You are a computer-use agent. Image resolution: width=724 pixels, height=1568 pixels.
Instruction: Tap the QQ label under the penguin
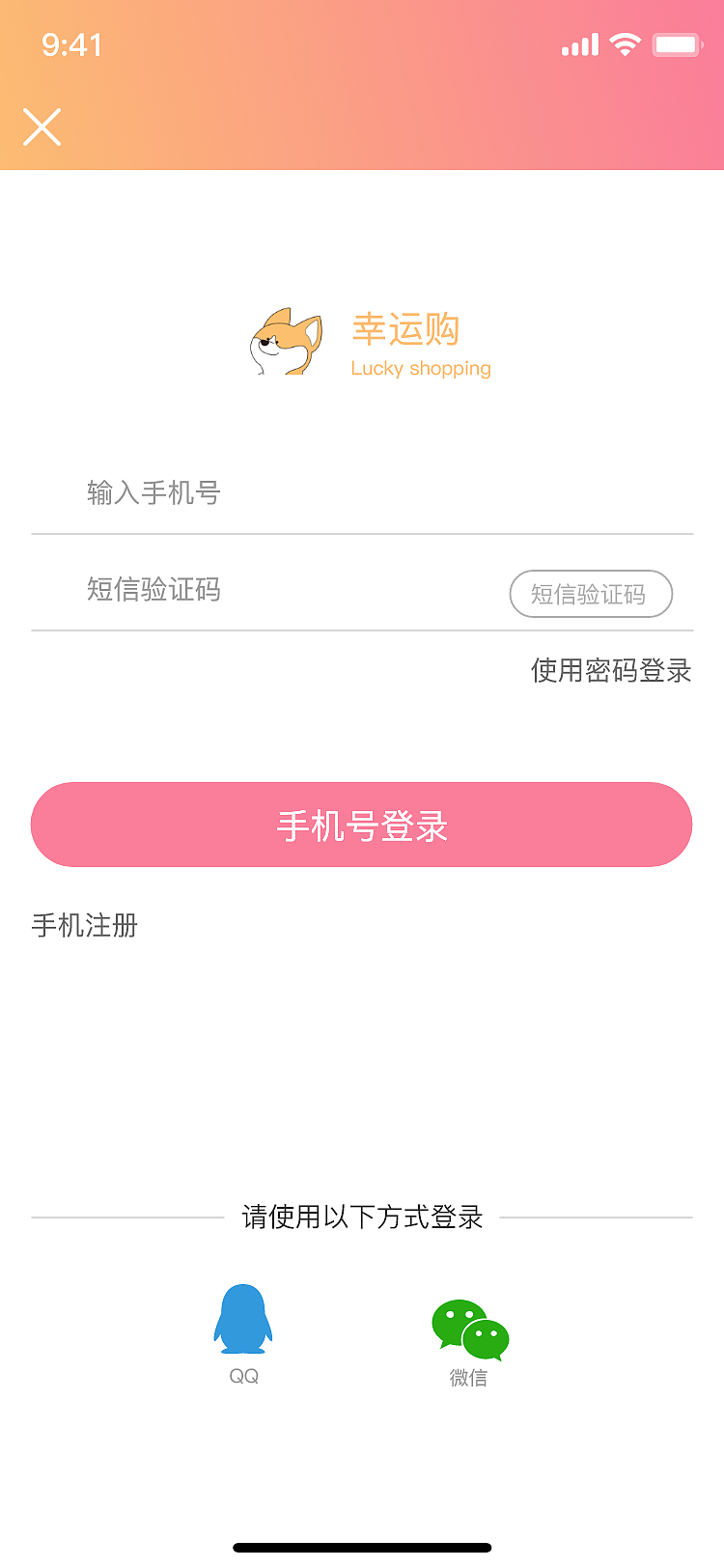[242, 1377]
